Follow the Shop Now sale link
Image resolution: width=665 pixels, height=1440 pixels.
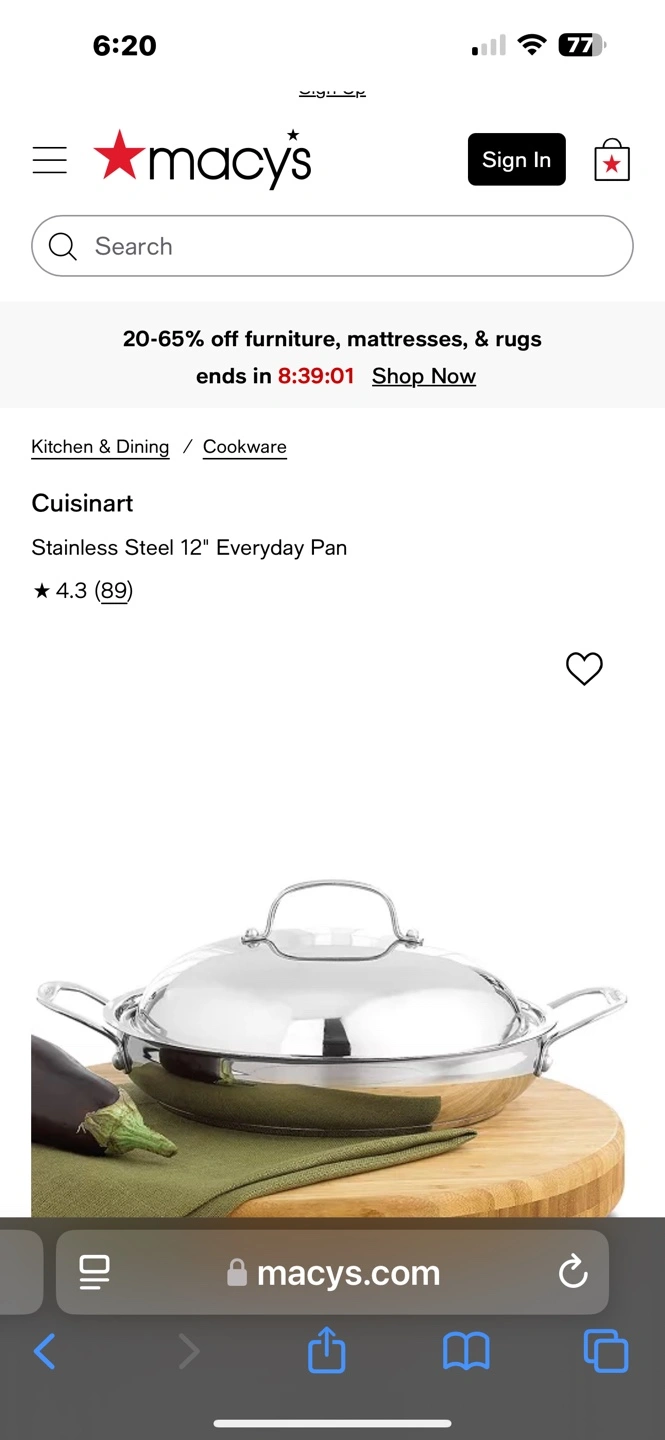point(423,376)
